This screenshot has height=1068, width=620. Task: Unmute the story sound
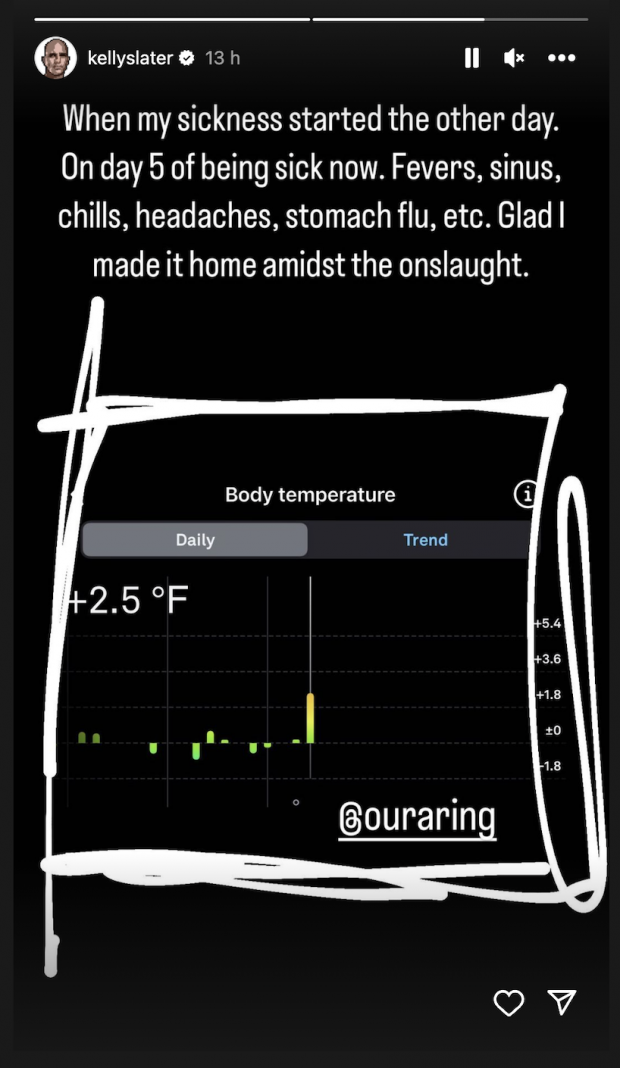click(x=514, y=59)
